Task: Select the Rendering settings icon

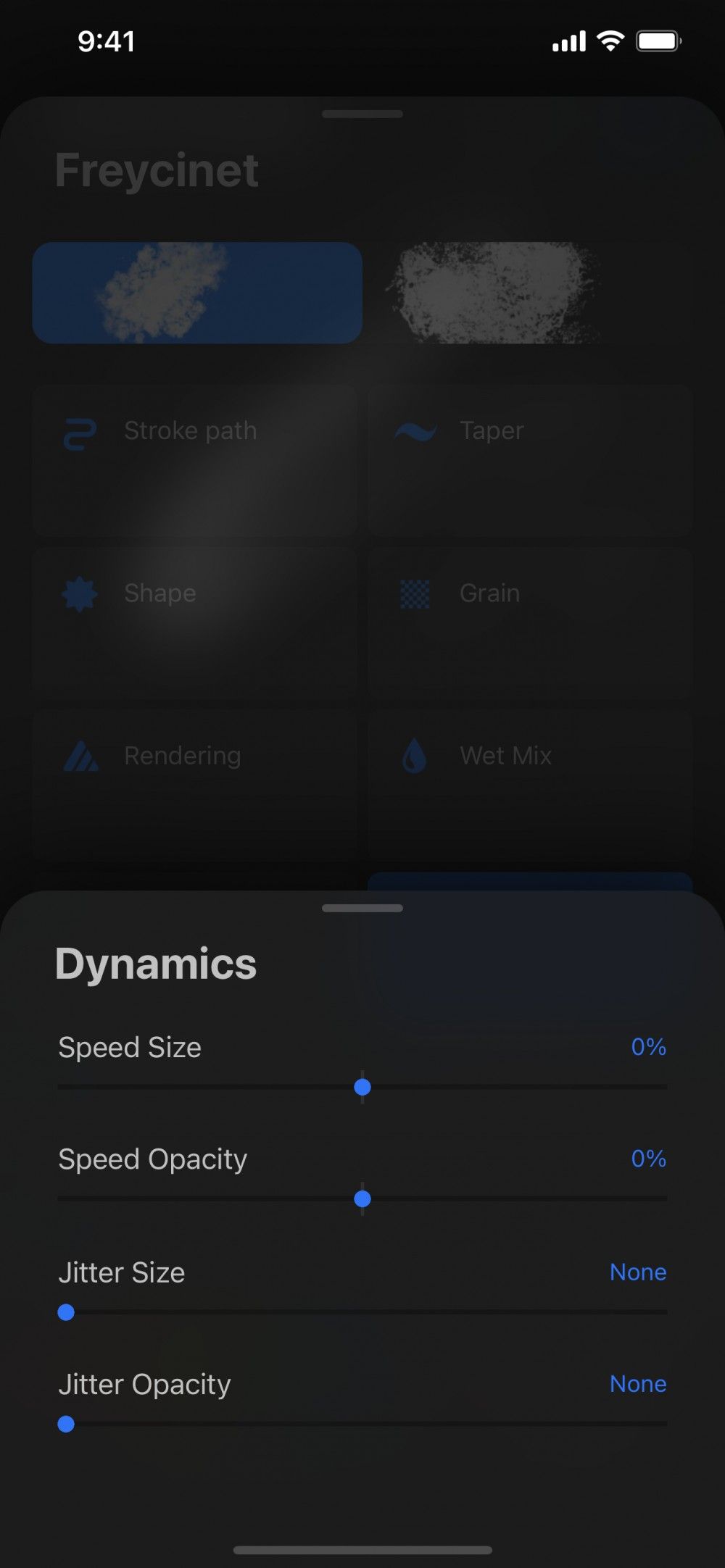Action: pyautogui.click(x=81, y=755)
